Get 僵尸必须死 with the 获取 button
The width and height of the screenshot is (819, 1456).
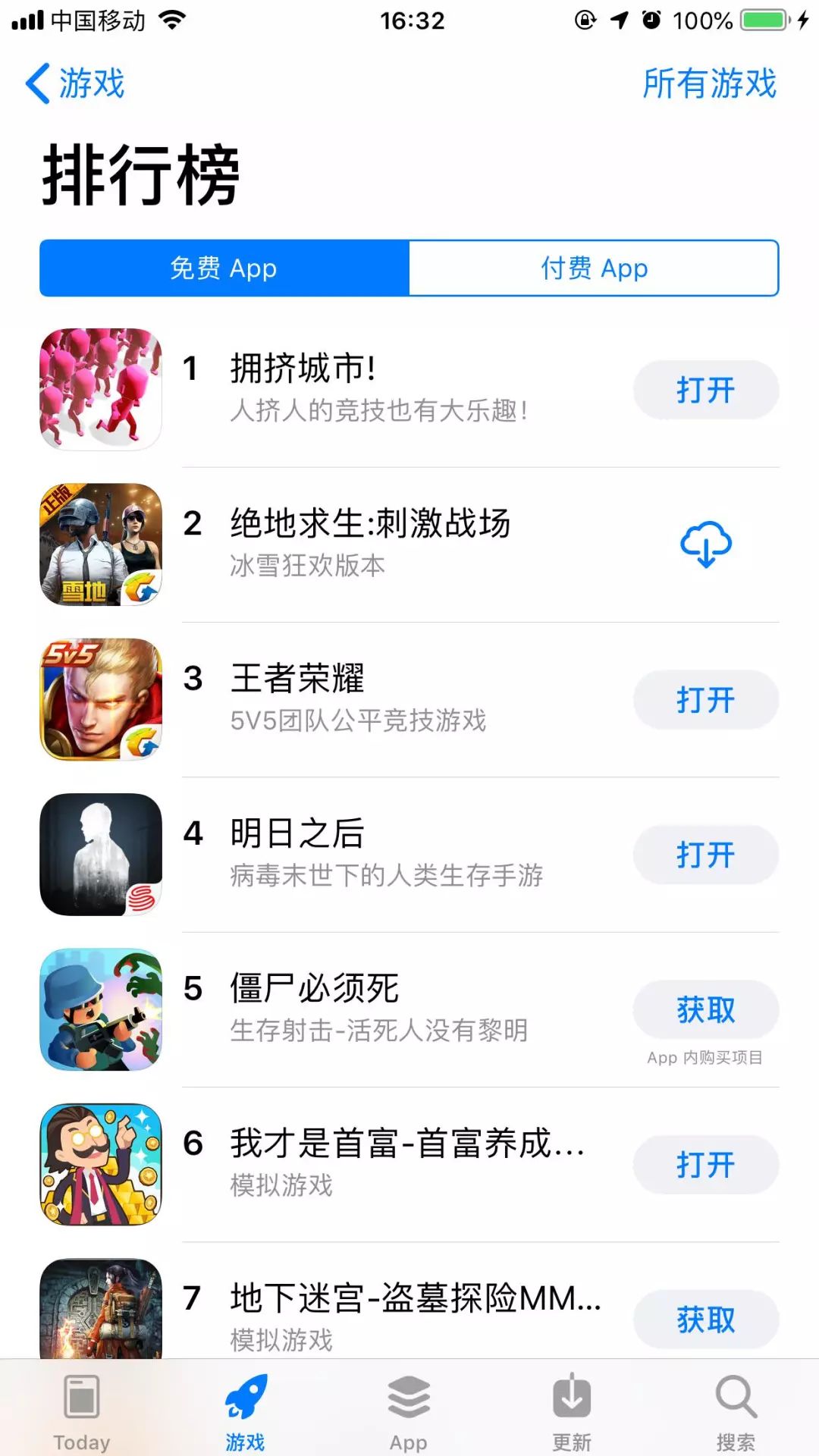706,1009
